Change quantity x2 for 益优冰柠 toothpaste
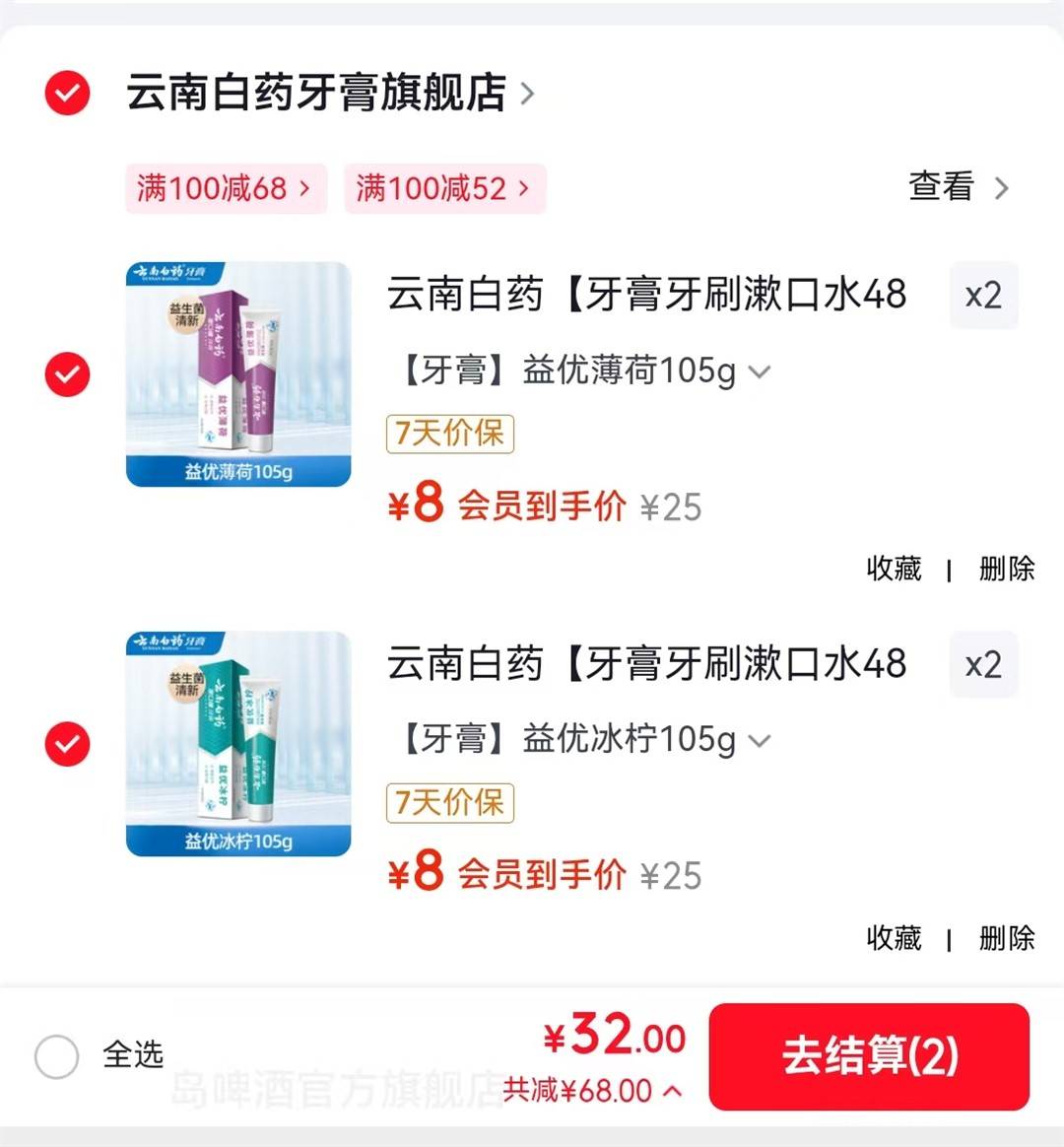1064x1147 pixels. (x=983, y=665)
